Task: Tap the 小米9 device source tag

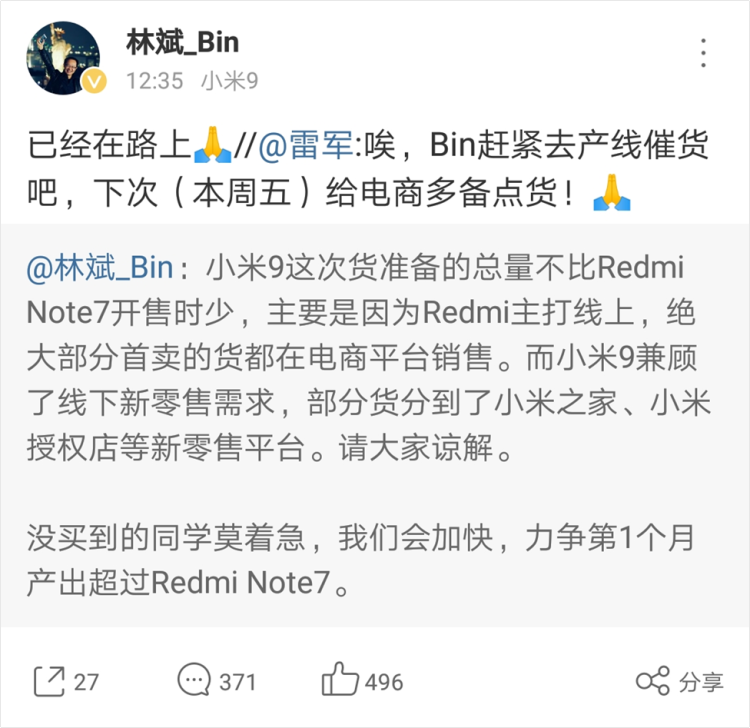Action: click(x=230, y=80)
